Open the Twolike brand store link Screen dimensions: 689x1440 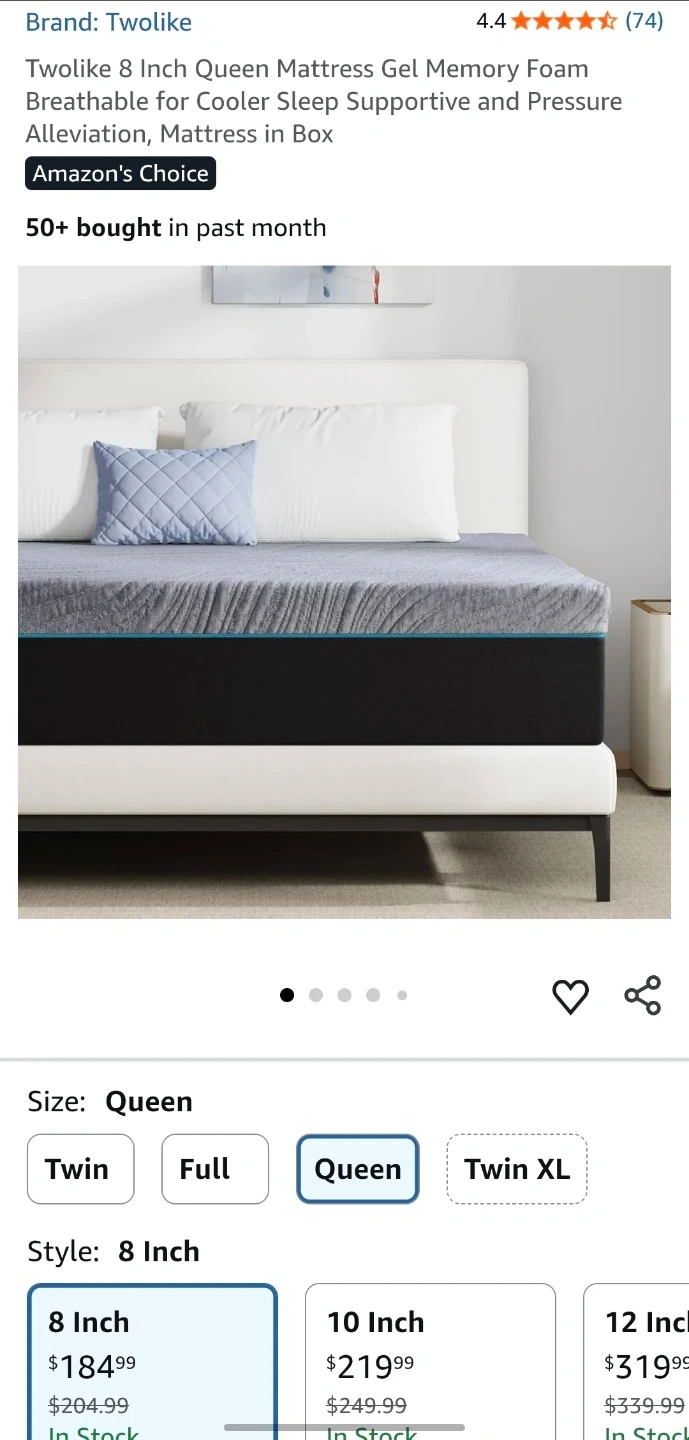click(x=108, y=22)
